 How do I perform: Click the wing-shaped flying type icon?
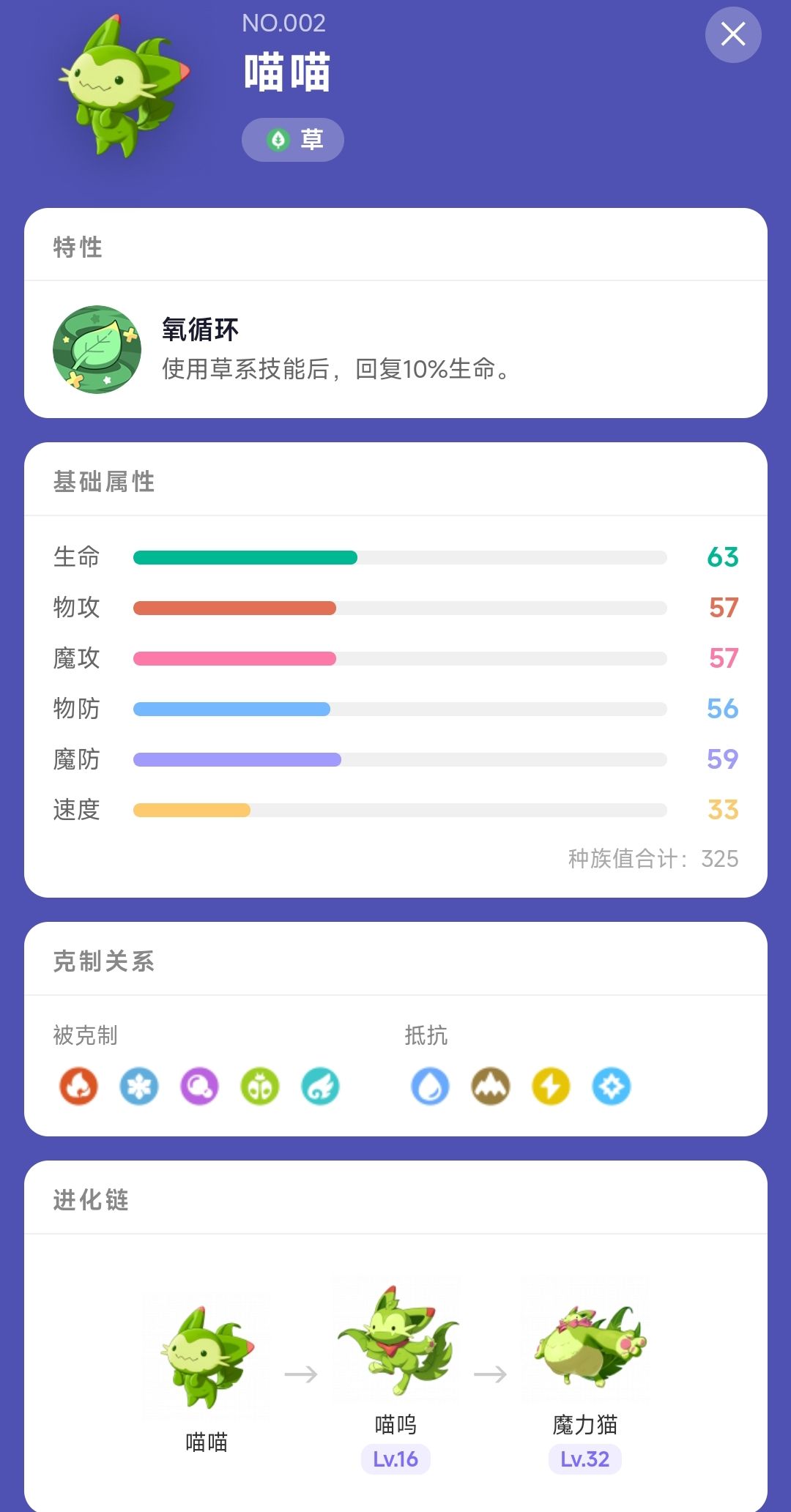tap(319, 1087)
